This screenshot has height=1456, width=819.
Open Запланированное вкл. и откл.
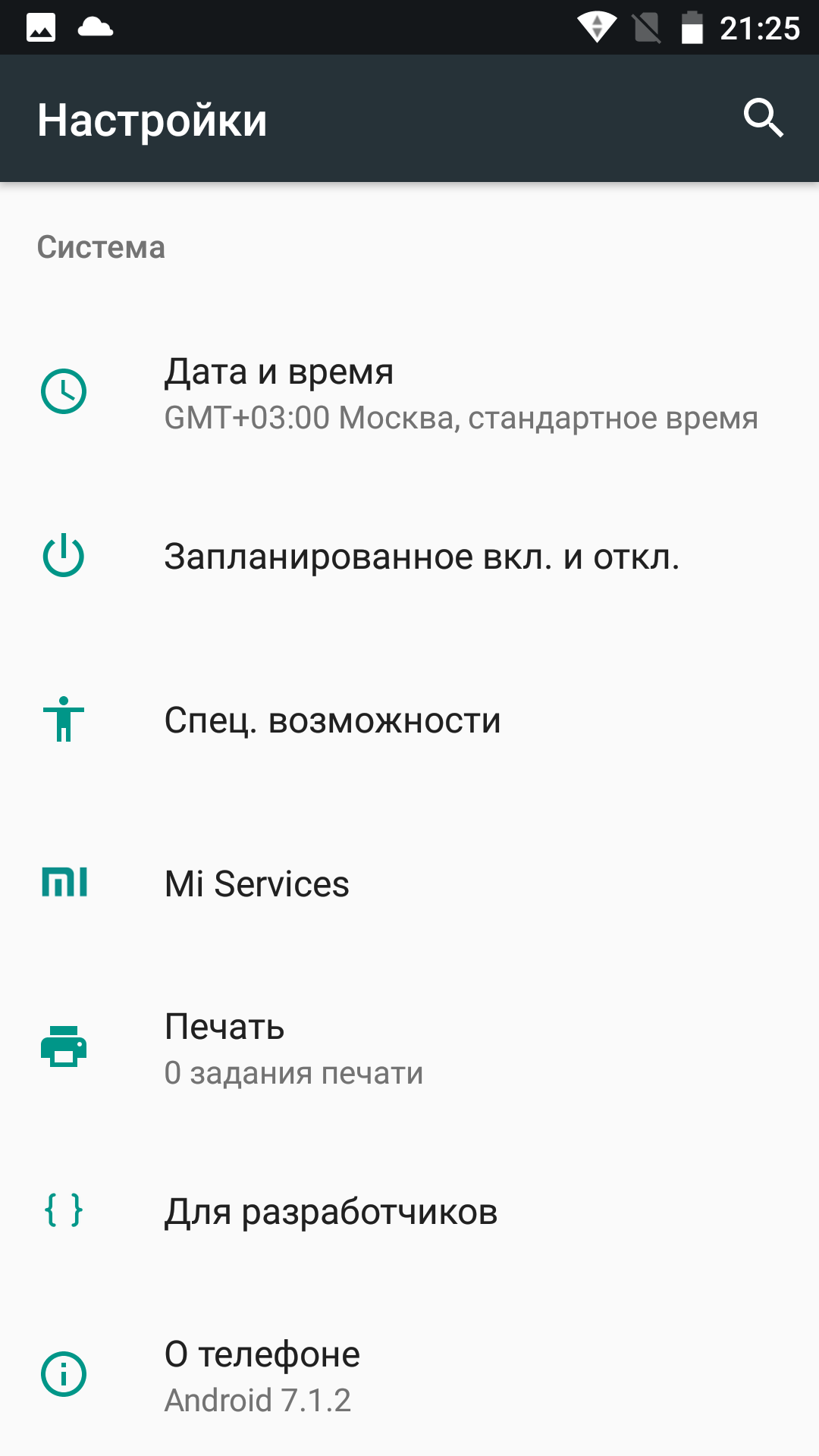(x=409, y=557)
